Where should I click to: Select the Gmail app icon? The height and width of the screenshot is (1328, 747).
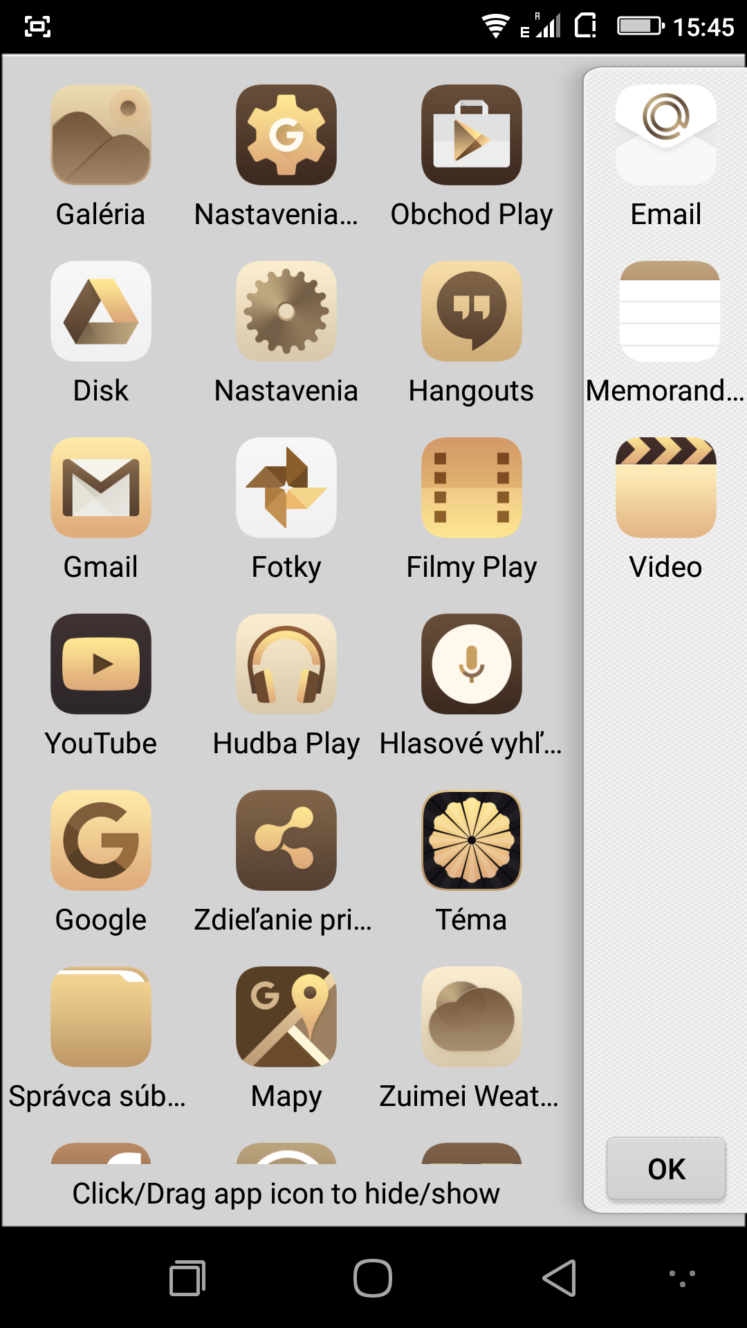click(x=101, y=488)
